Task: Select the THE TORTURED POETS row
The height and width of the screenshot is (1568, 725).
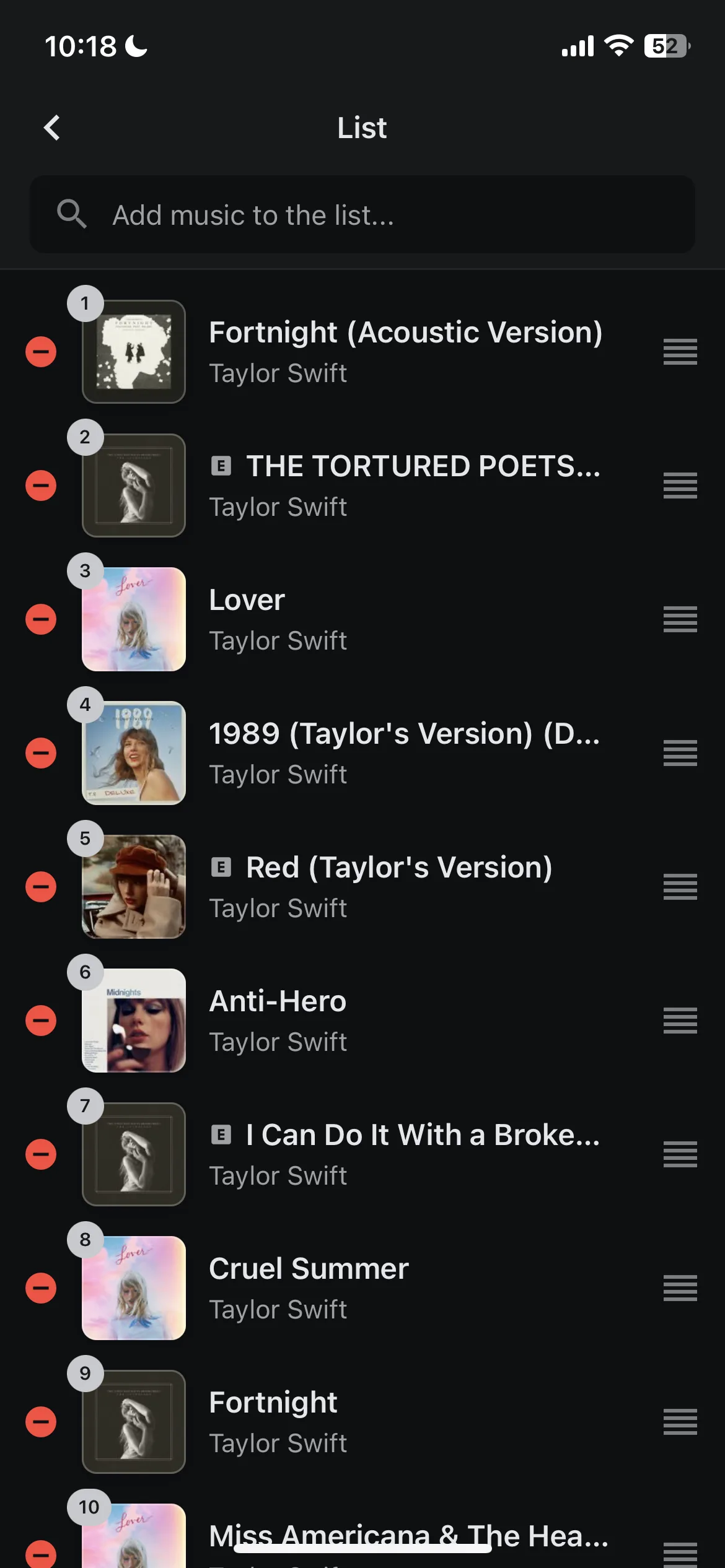Action: point(404,486)
